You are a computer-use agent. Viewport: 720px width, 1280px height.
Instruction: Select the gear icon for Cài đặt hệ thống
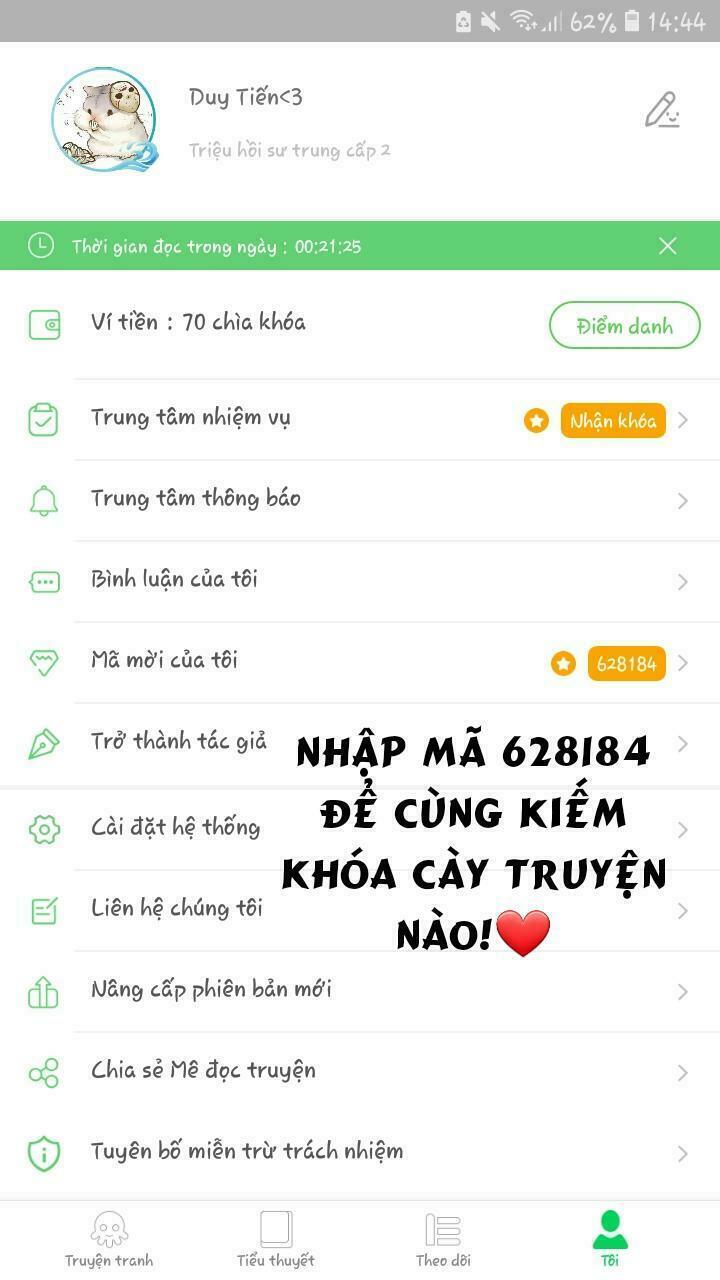click(44, 828)
